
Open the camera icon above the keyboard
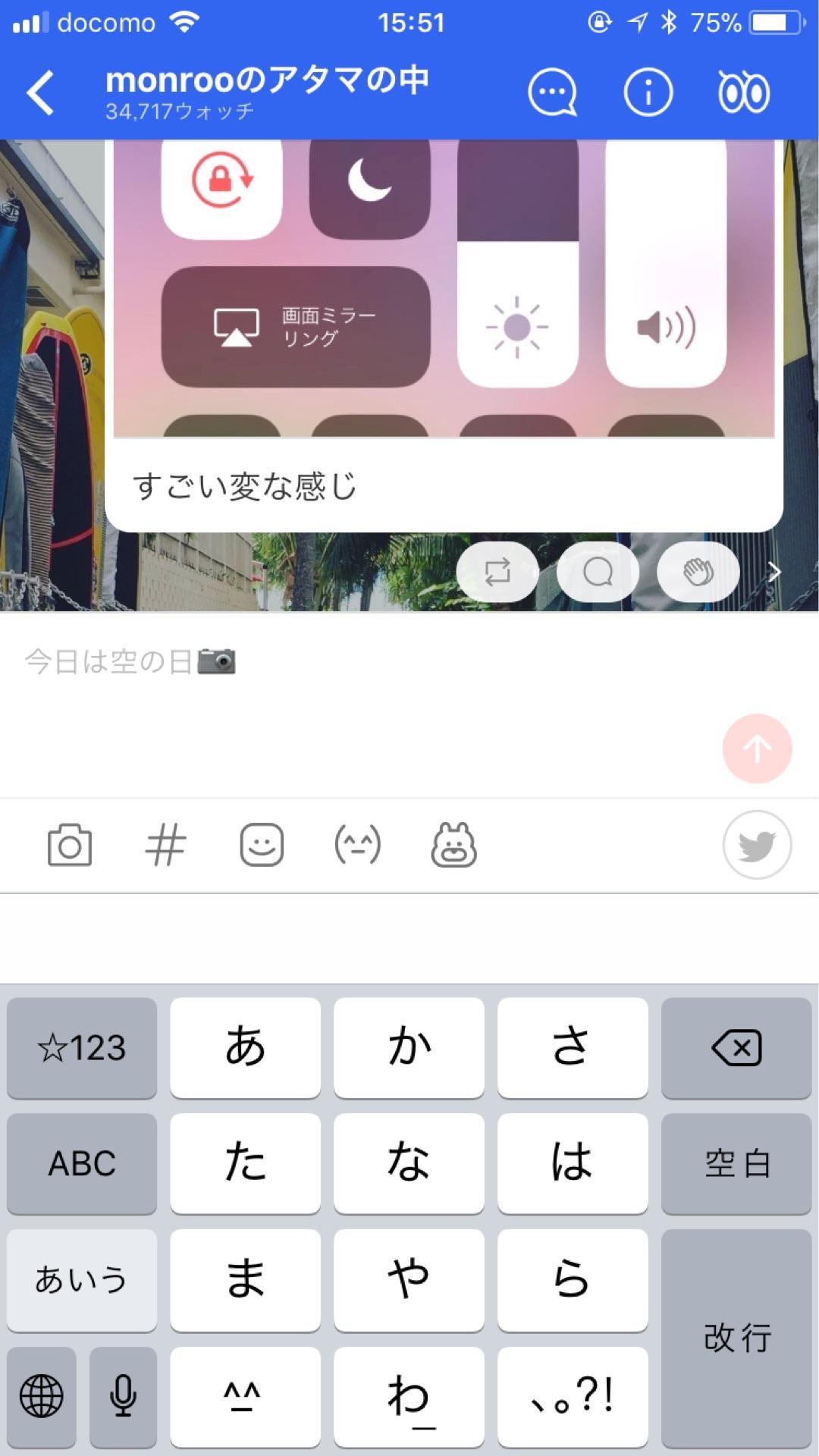coord(71,845)
